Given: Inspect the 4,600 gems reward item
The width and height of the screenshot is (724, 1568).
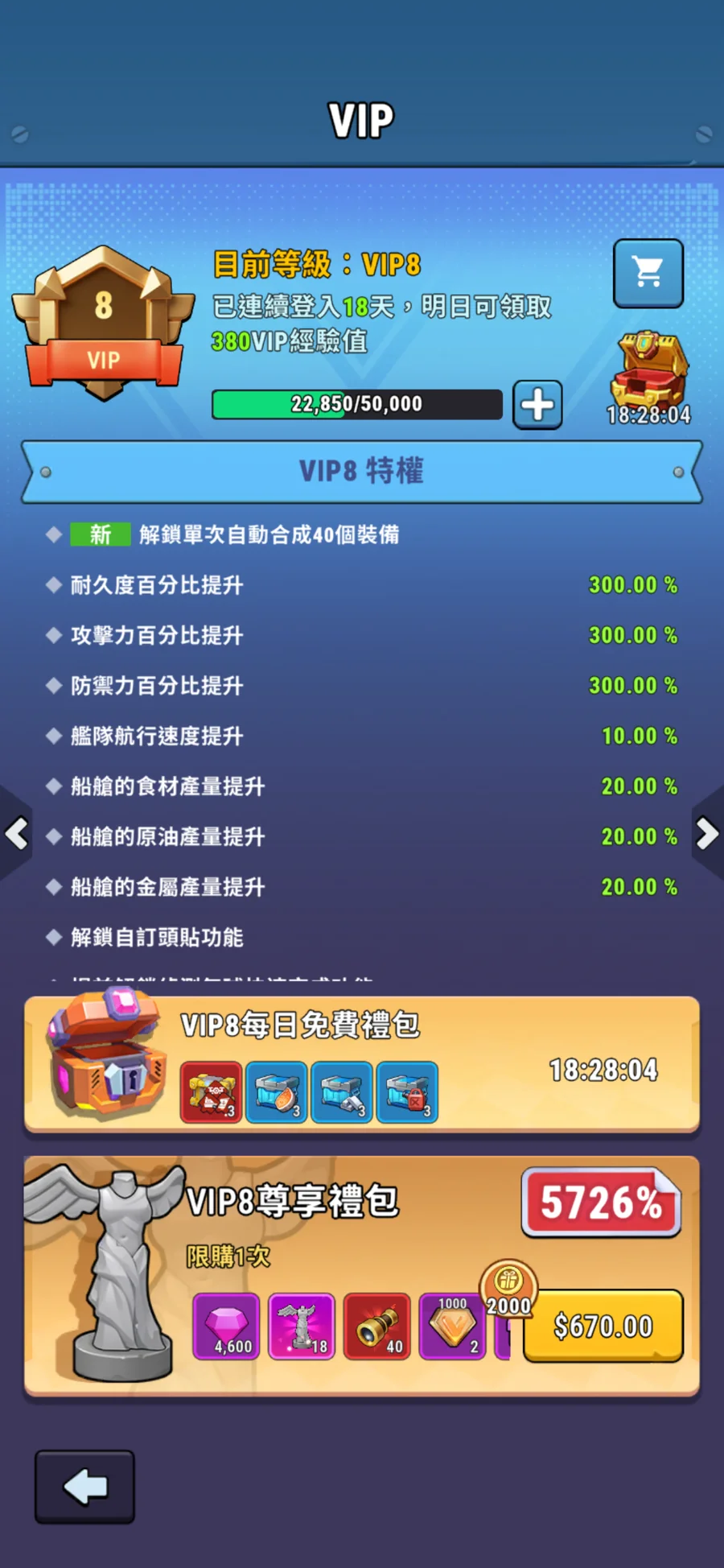Looking at the screenshot, I should coord(226,1327).
